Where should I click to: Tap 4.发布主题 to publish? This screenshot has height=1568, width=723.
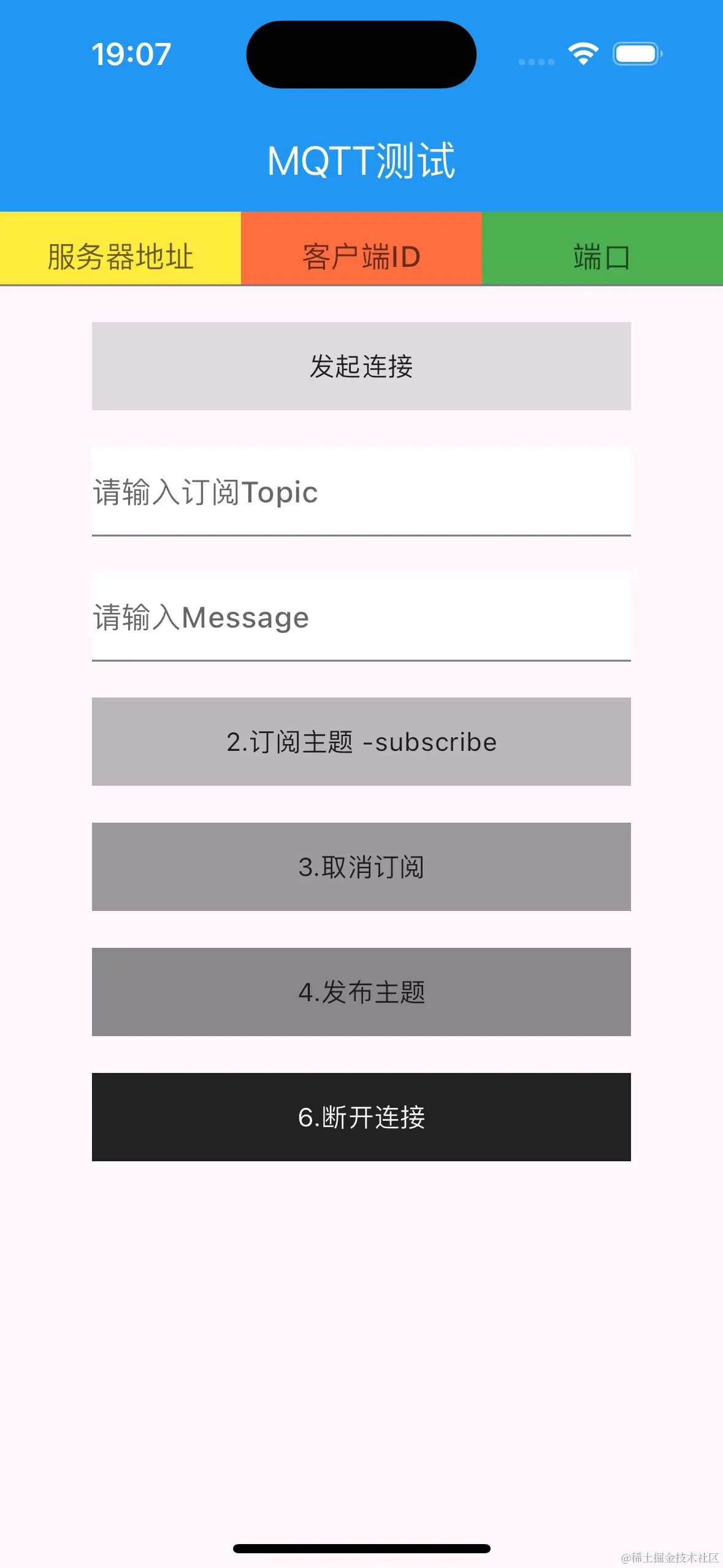click(361, 992)
